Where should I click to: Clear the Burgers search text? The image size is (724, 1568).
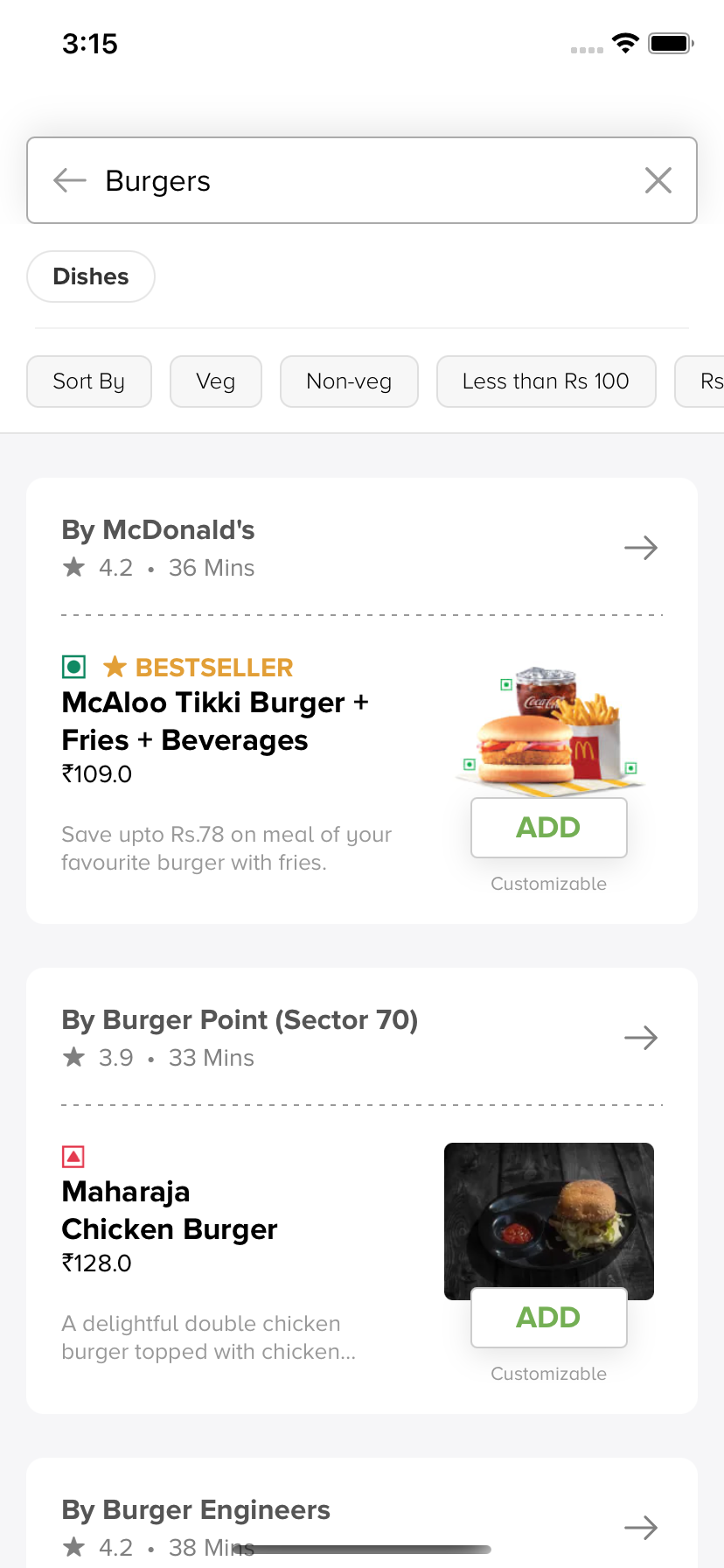pyautogui.click(x=658, y=180)
